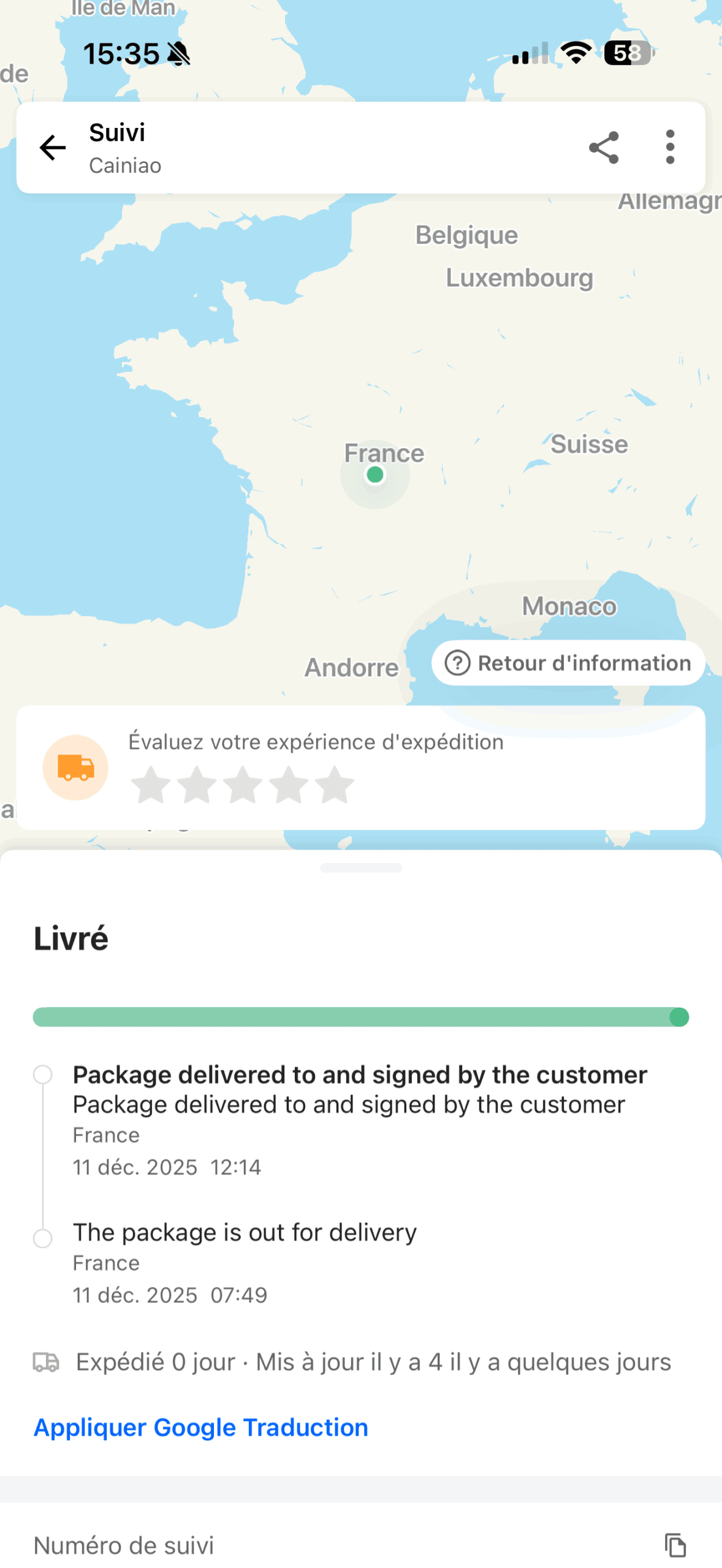722x1568 pixels.
Task: Copy the tracking number
Action: [x=675, y=1545]
